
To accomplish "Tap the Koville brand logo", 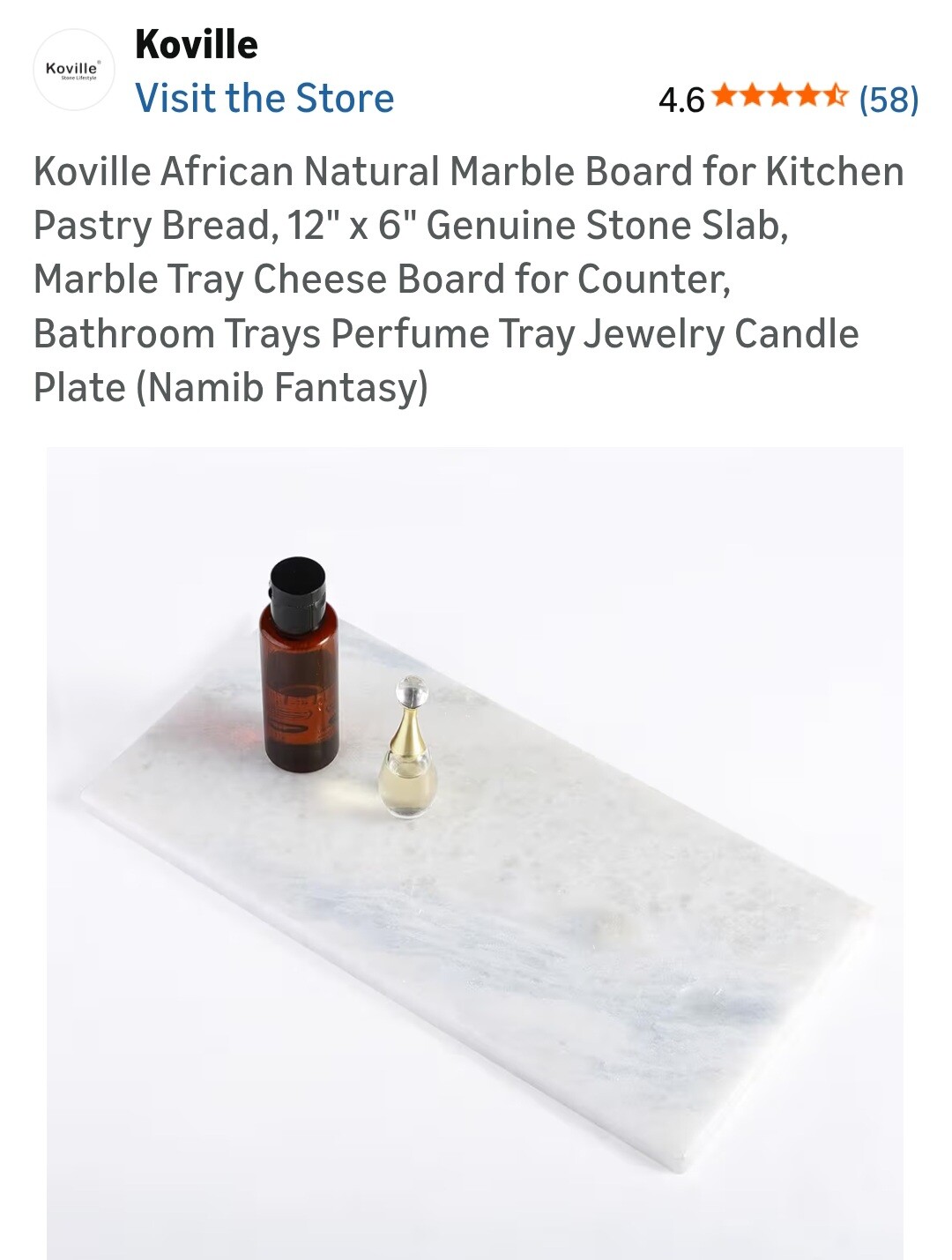I will 74,70.
